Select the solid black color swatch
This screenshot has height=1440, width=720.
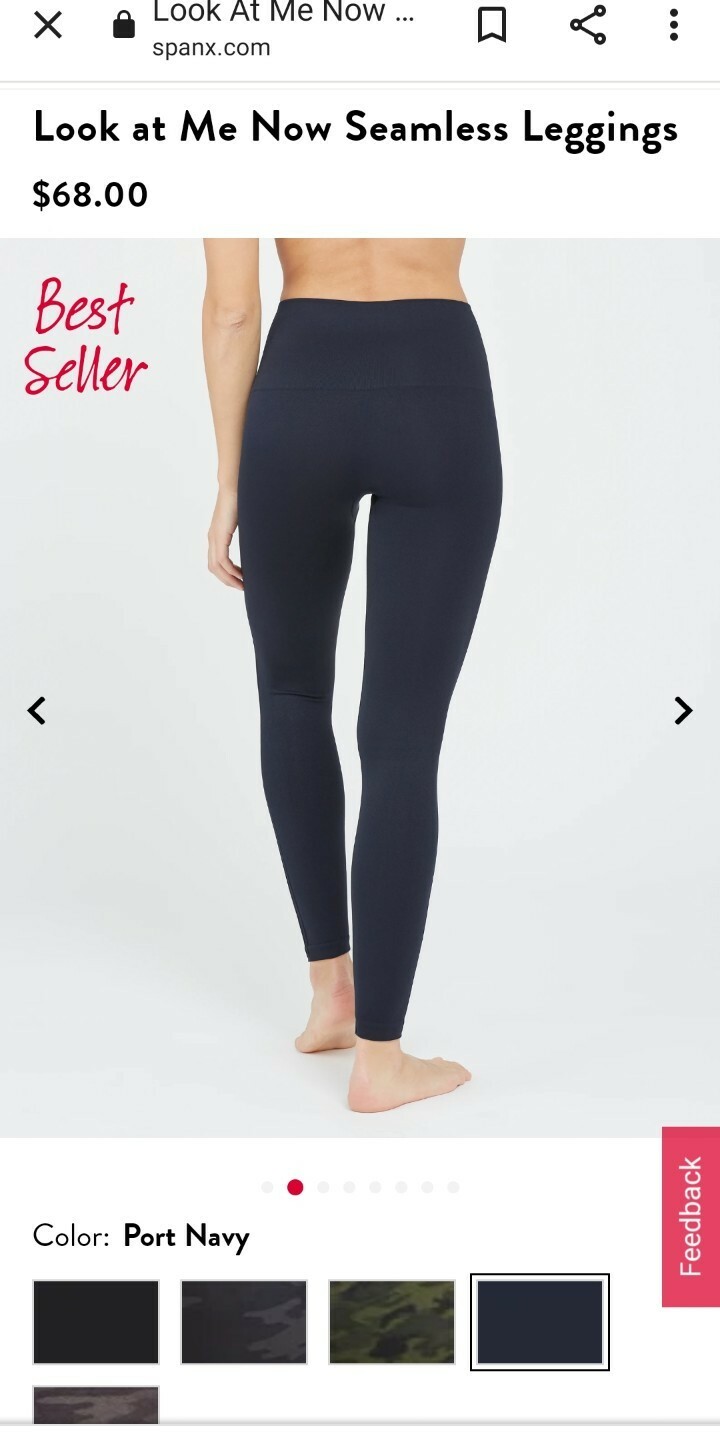point(96,1322)
